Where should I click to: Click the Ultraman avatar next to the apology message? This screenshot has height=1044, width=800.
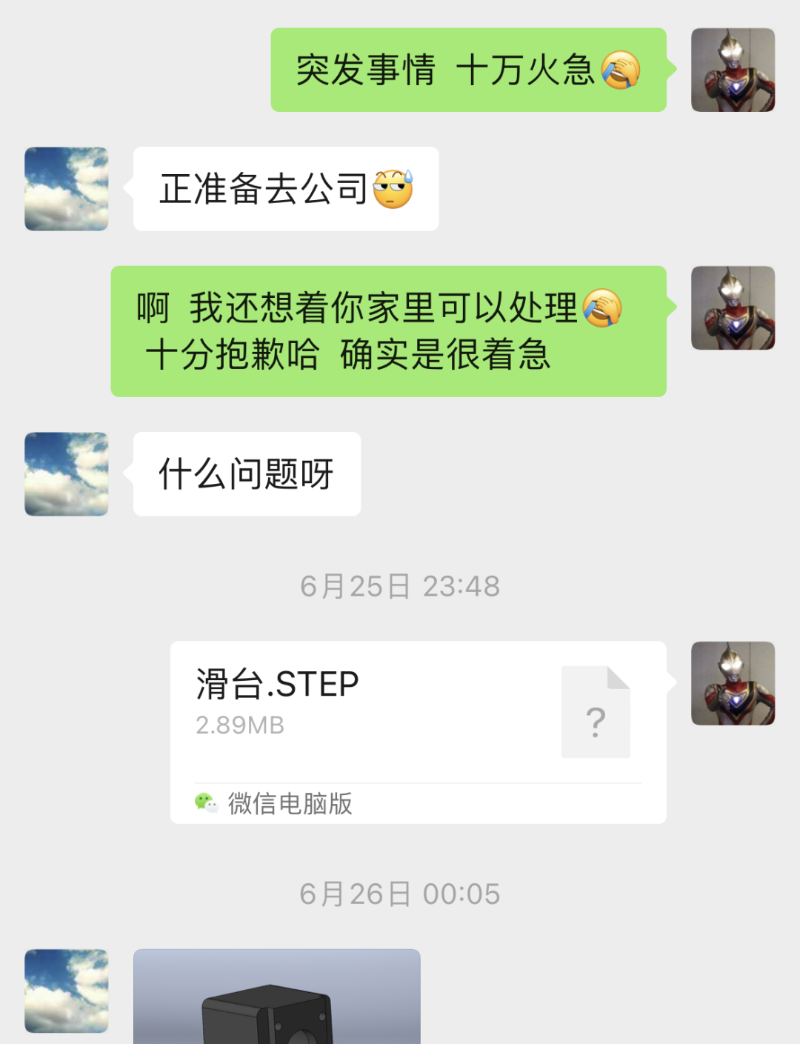tap(733, 307)
